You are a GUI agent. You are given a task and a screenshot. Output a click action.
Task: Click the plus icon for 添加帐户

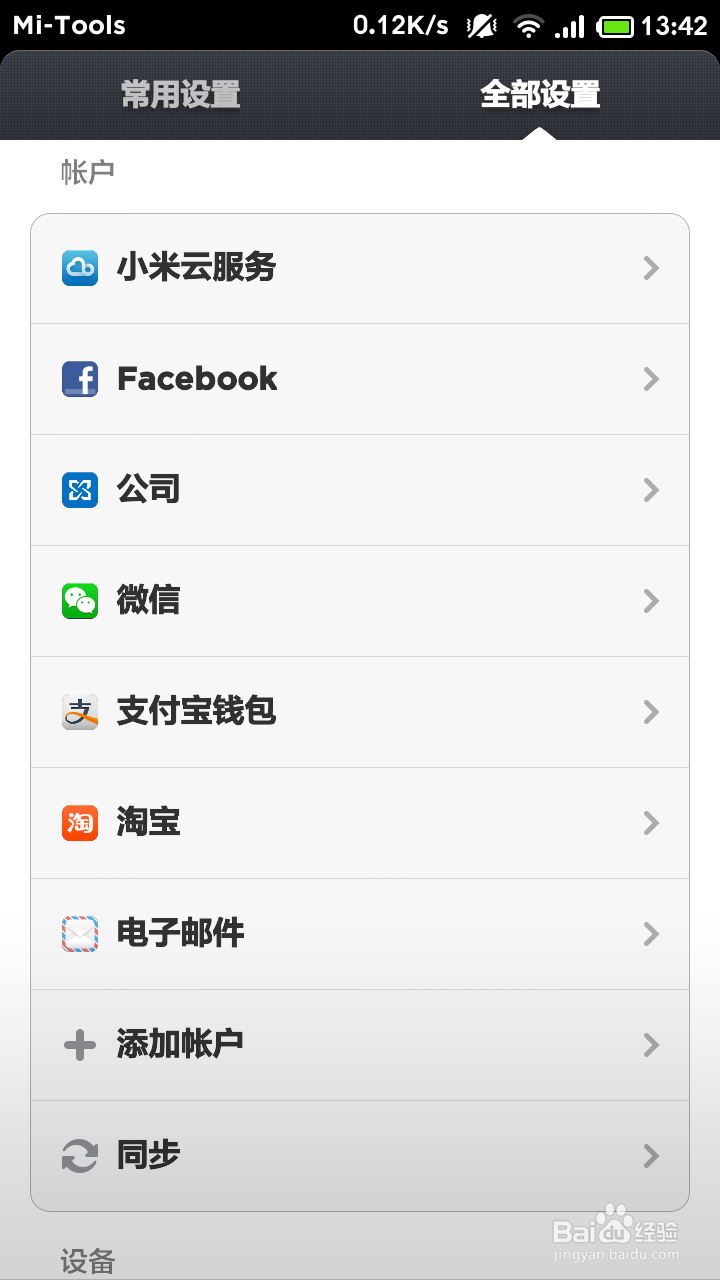point(80,1045)
